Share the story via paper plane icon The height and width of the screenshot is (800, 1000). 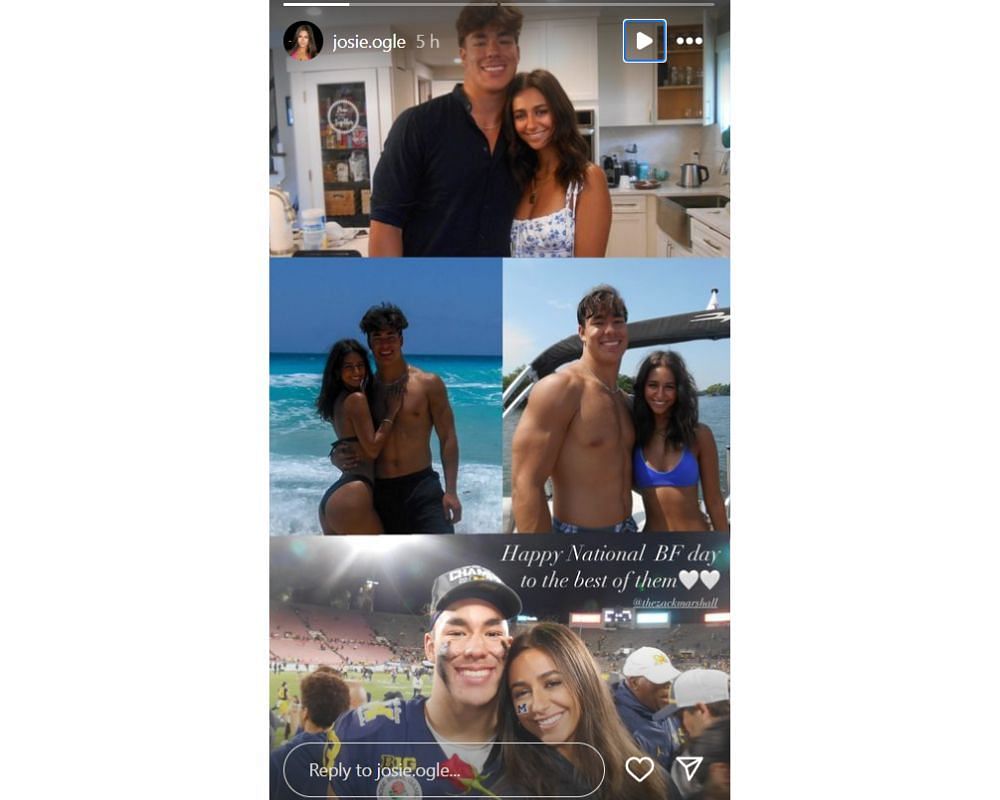(689, 768)
